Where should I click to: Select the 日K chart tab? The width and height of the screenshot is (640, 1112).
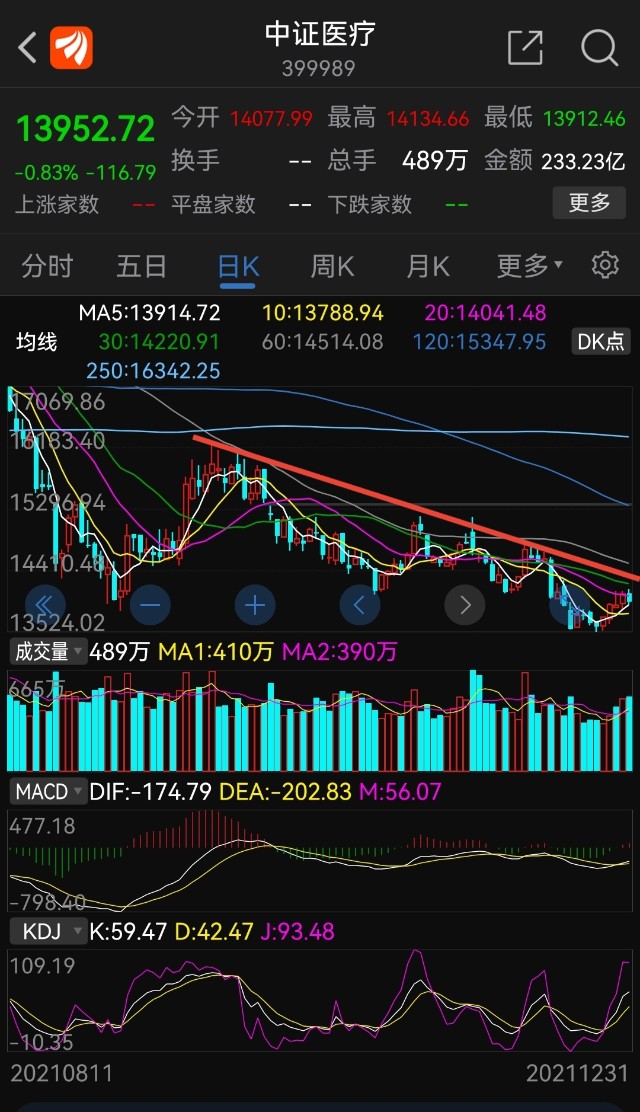[x=238, y=266]
